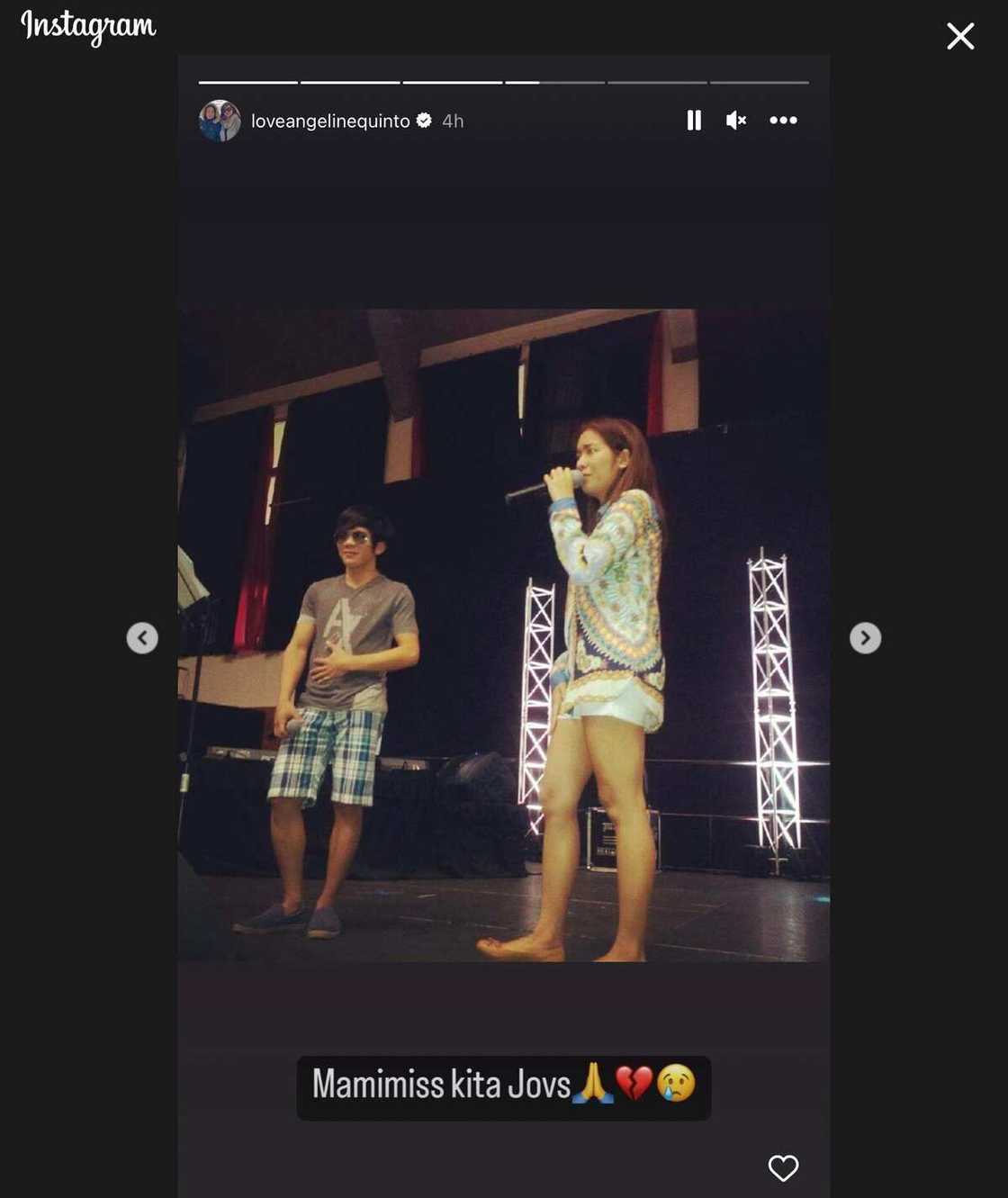Tap loveangelinequinto's profile picture
The height and width of the screenshot is (1198, 1008).
(220, 121)
